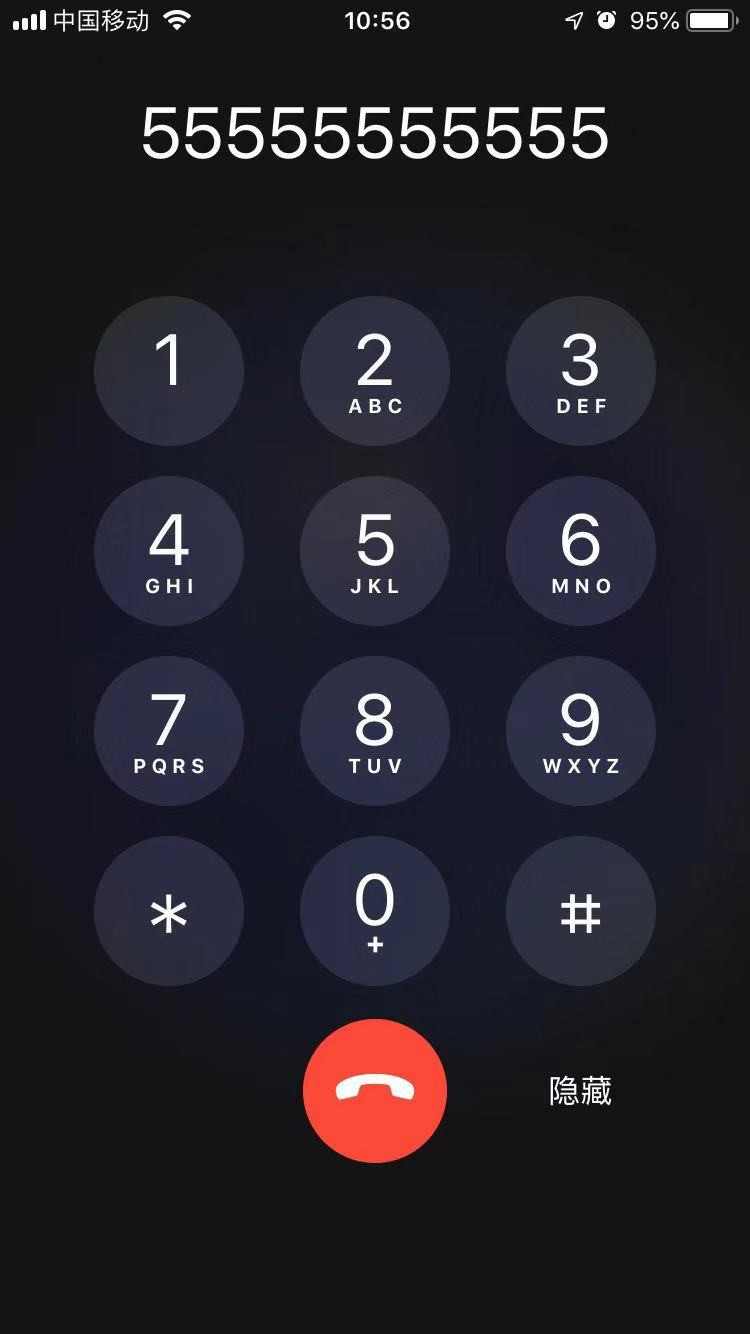Enter digit 6 MNO
This screenshot has height=1334, width=750.
tap(581, 551)
